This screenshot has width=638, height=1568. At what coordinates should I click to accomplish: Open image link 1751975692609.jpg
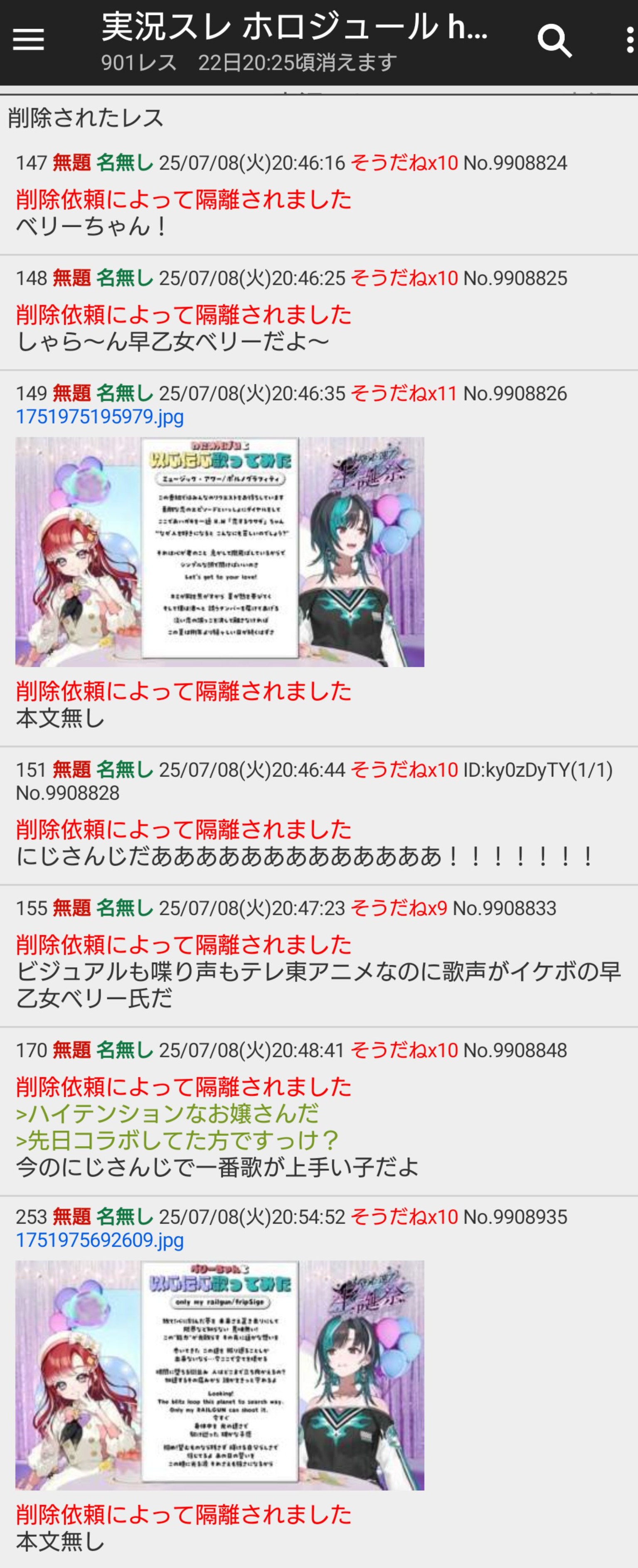99,1241
